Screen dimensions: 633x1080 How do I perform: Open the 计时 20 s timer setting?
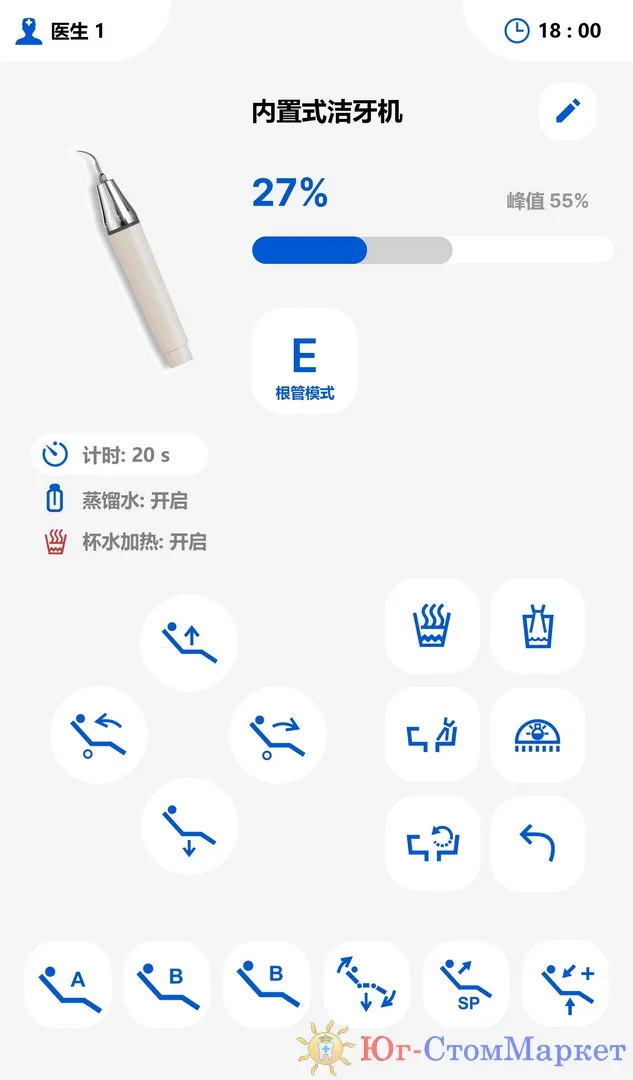[120, 455]
